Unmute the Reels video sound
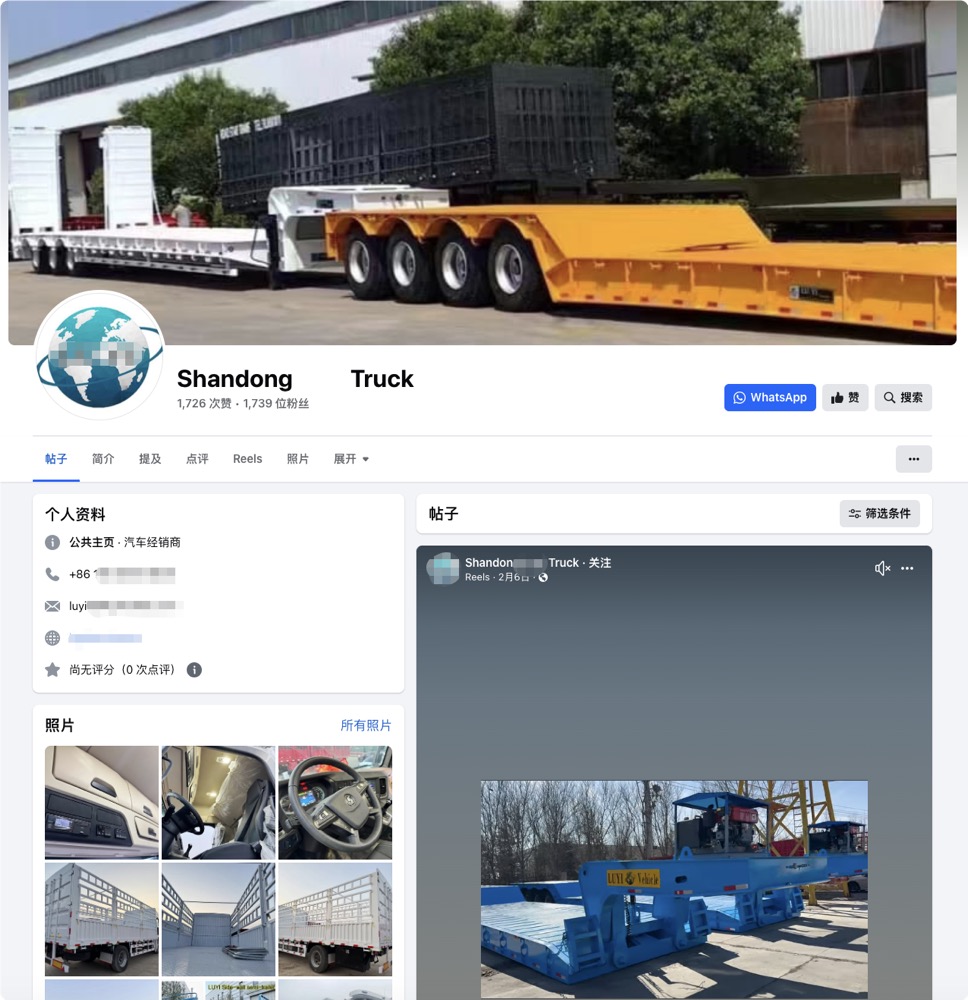968x1000 pixels. [882, 568]
